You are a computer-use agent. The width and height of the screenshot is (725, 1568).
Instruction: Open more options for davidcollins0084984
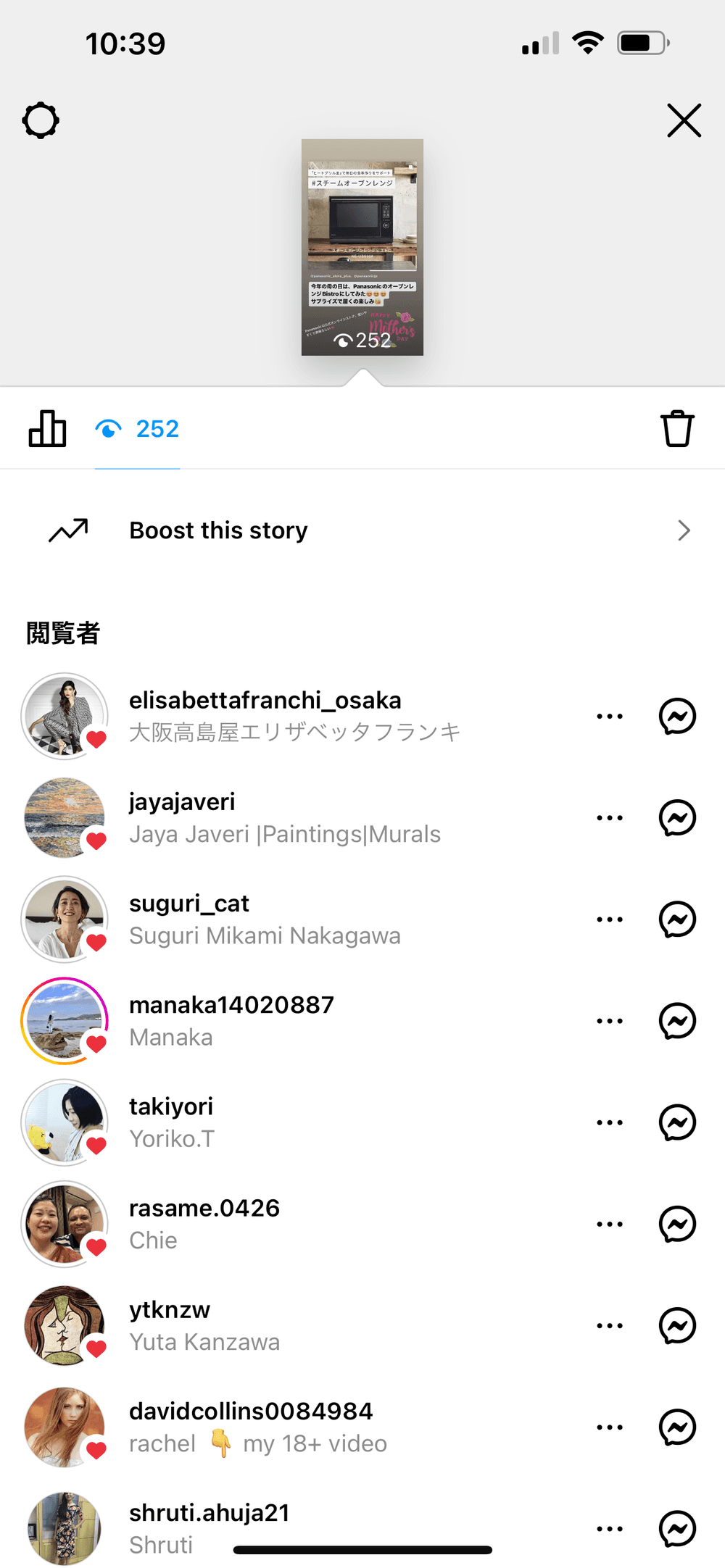click(610, 1427)
